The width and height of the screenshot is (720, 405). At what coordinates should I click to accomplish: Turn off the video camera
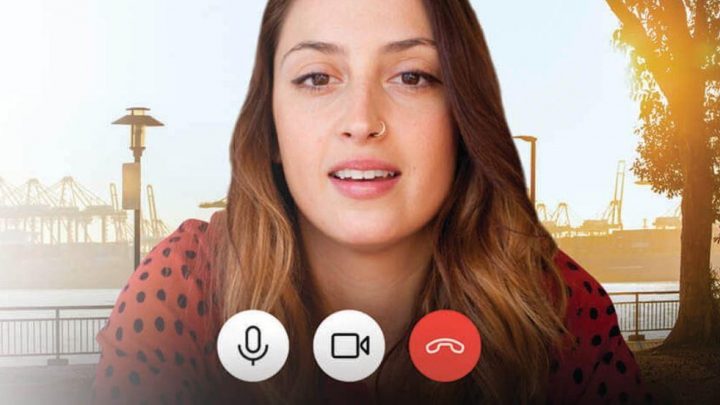pos(349,346)
